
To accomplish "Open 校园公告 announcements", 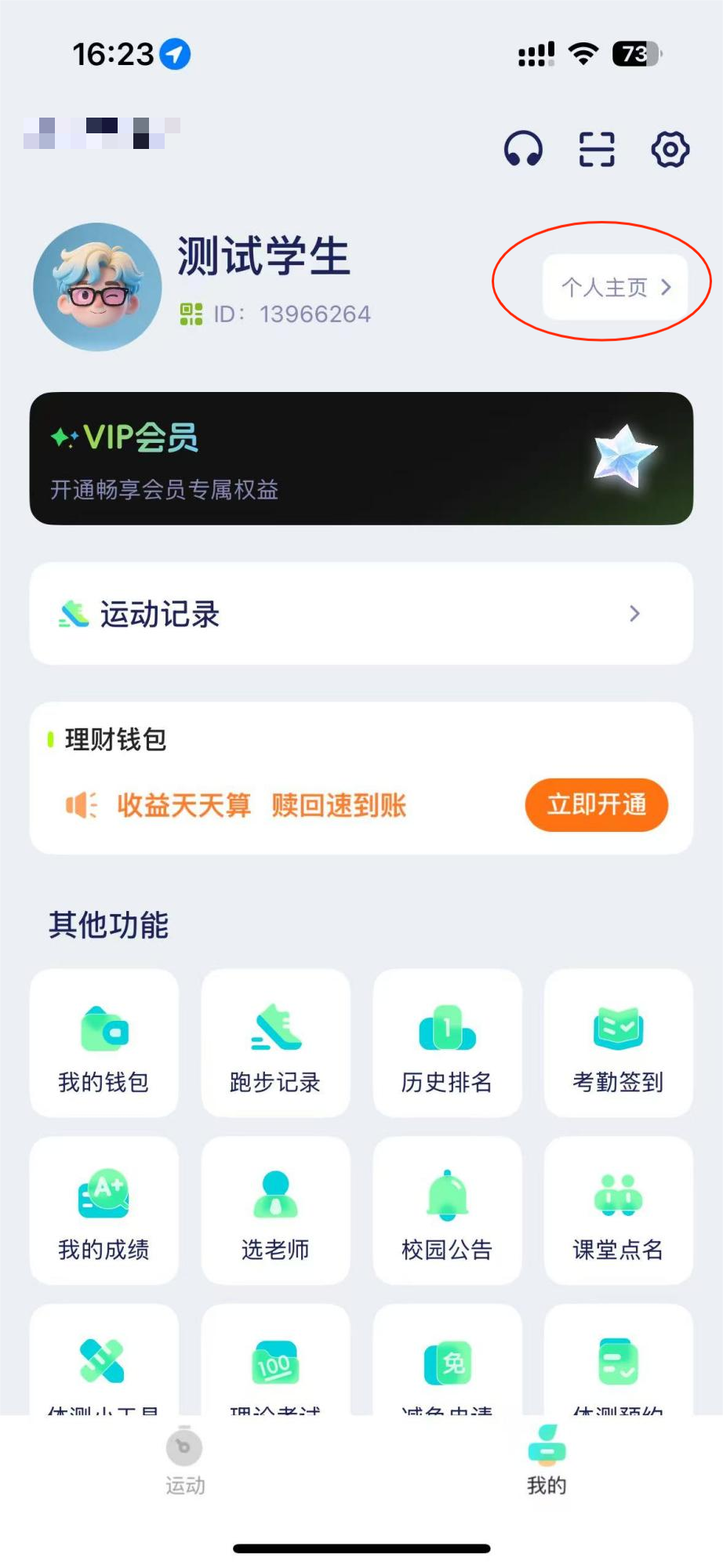I will tap(447, 1211).
